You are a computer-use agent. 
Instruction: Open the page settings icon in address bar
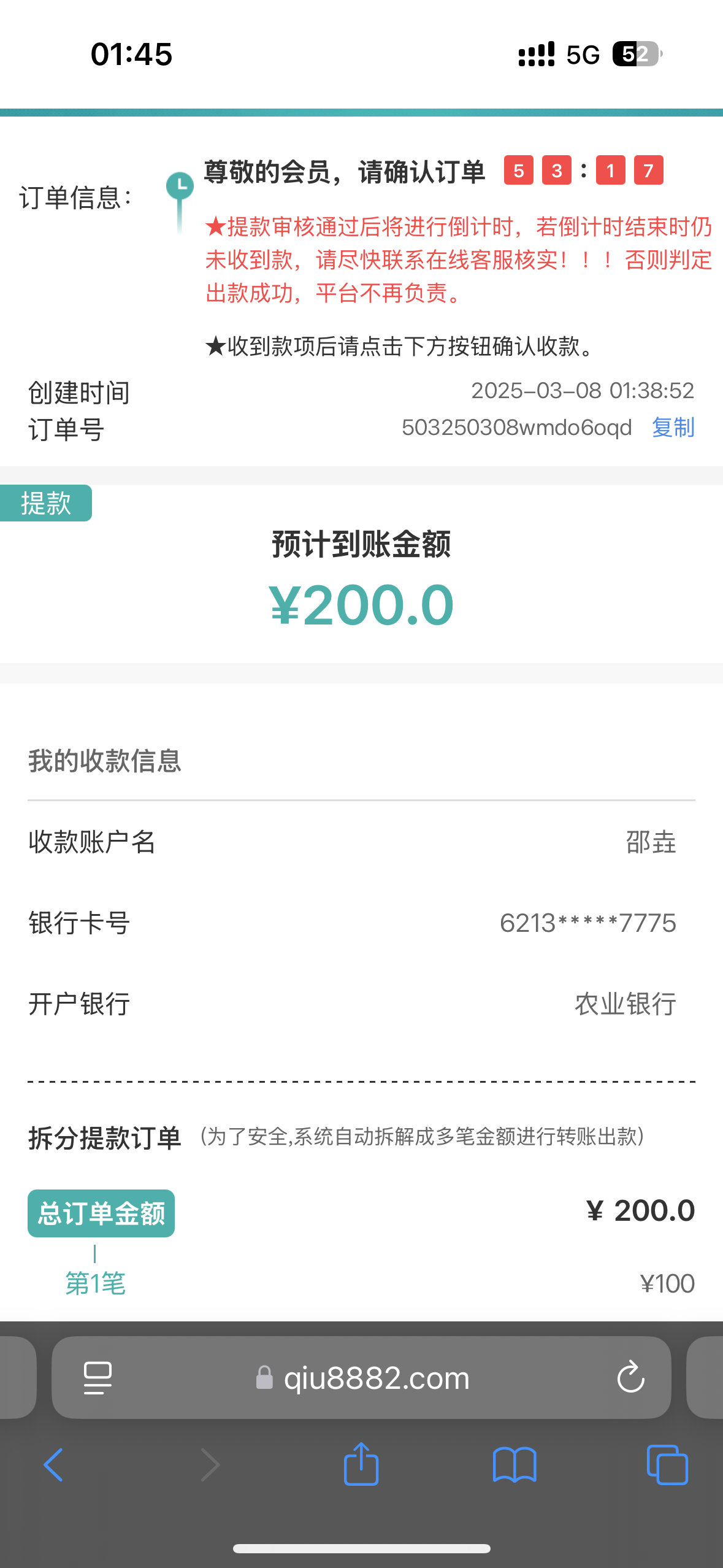point(98,1378)
